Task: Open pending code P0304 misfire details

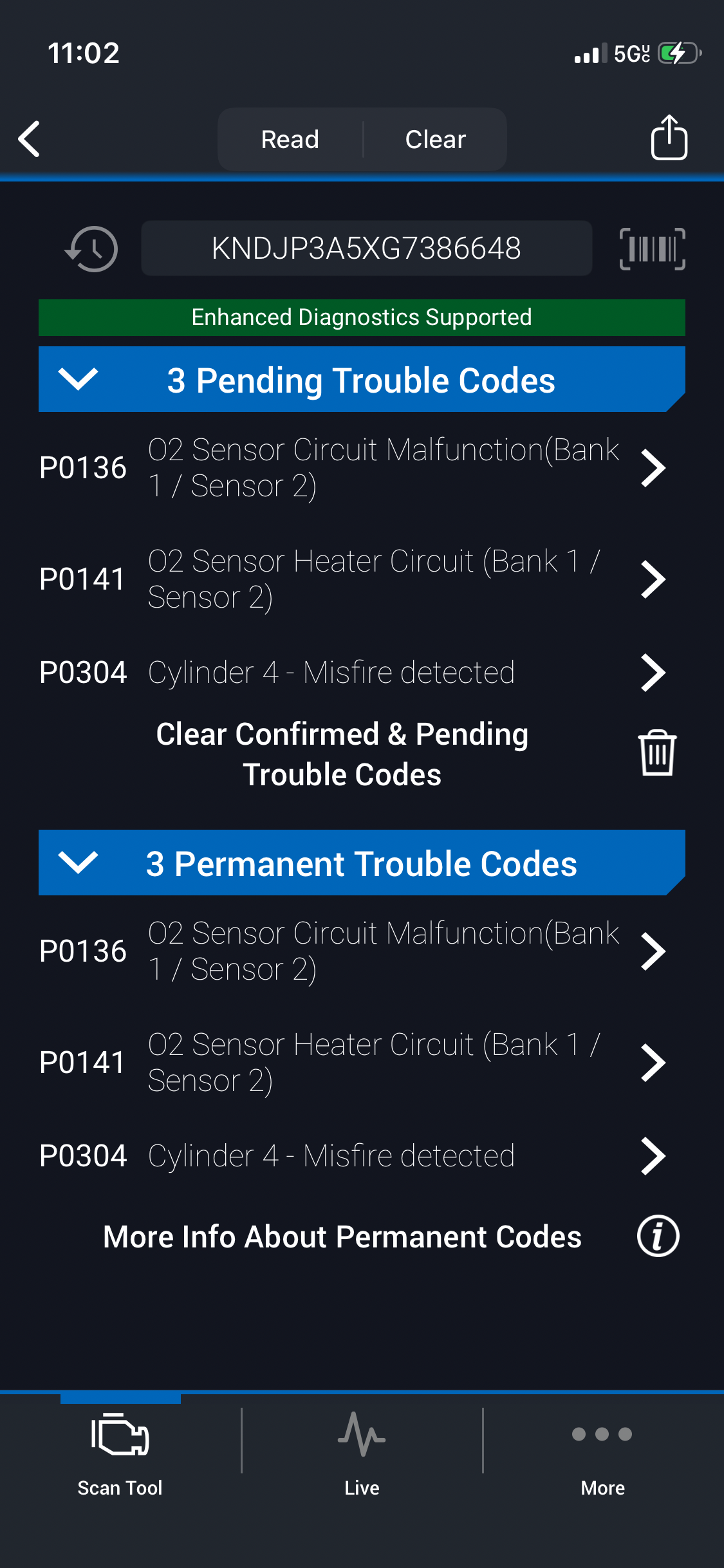Action: pyautogui.click(x=353, y=673)
